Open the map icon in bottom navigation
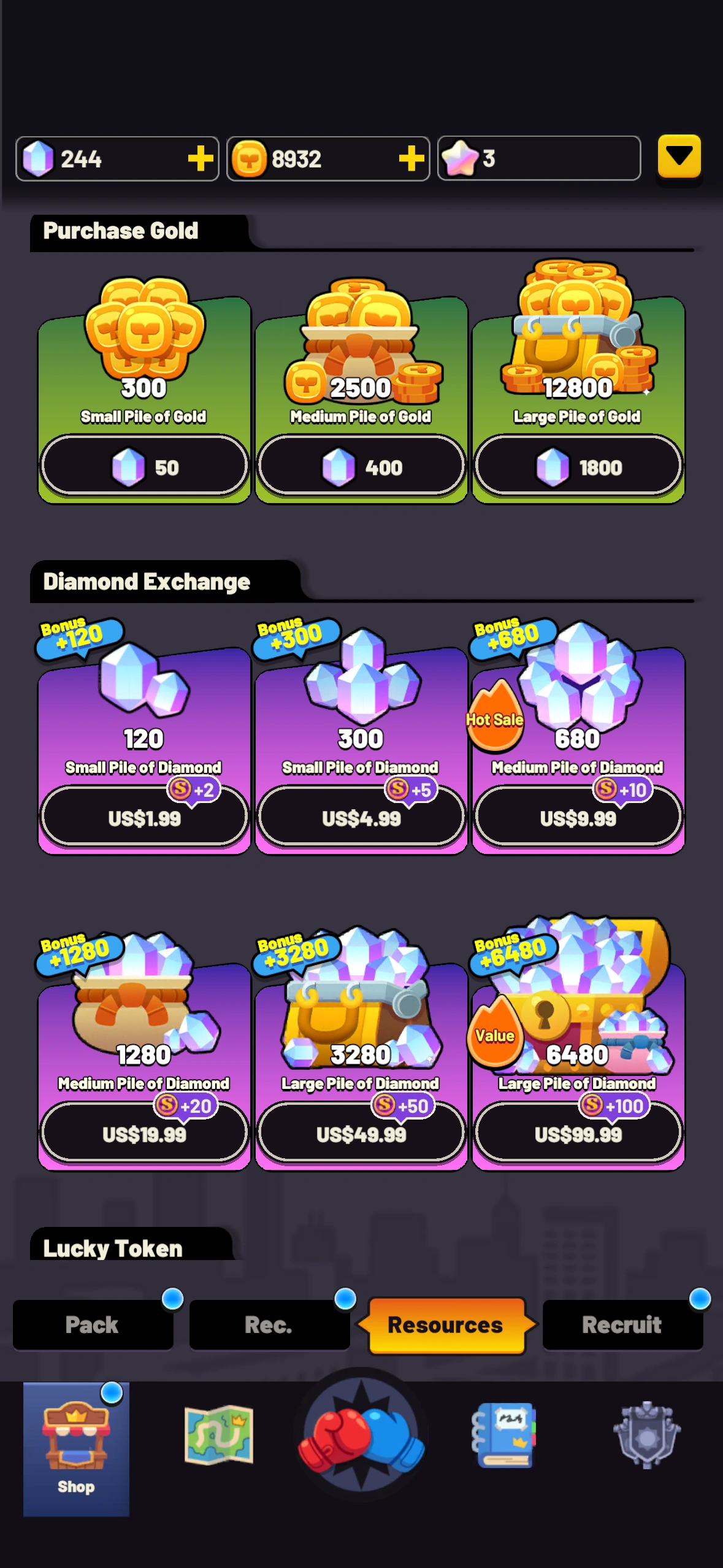723x1568 pixels. tap(219, 1434)
